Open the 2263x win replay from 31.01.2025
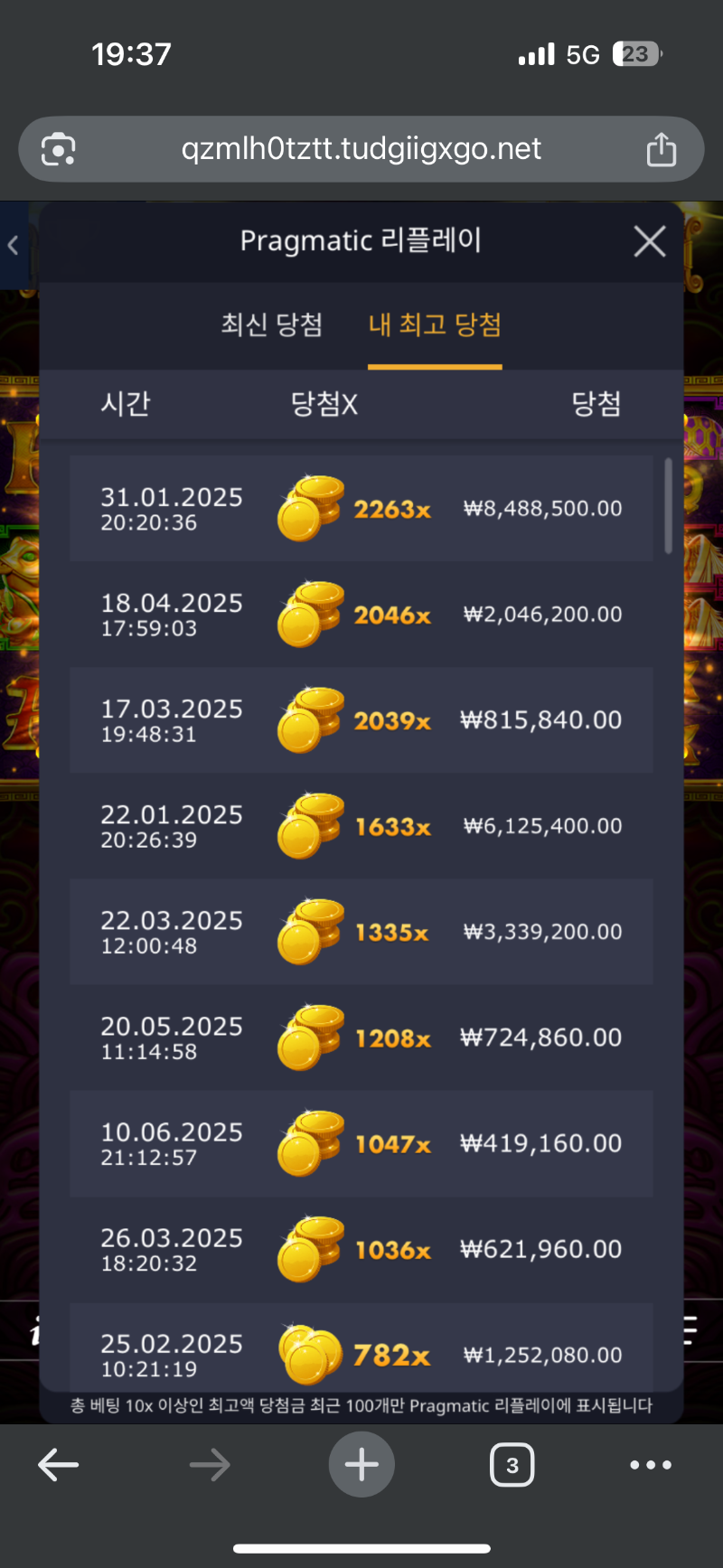The height and width of the screenshot is (1568, 723). (x=361, y=508)
